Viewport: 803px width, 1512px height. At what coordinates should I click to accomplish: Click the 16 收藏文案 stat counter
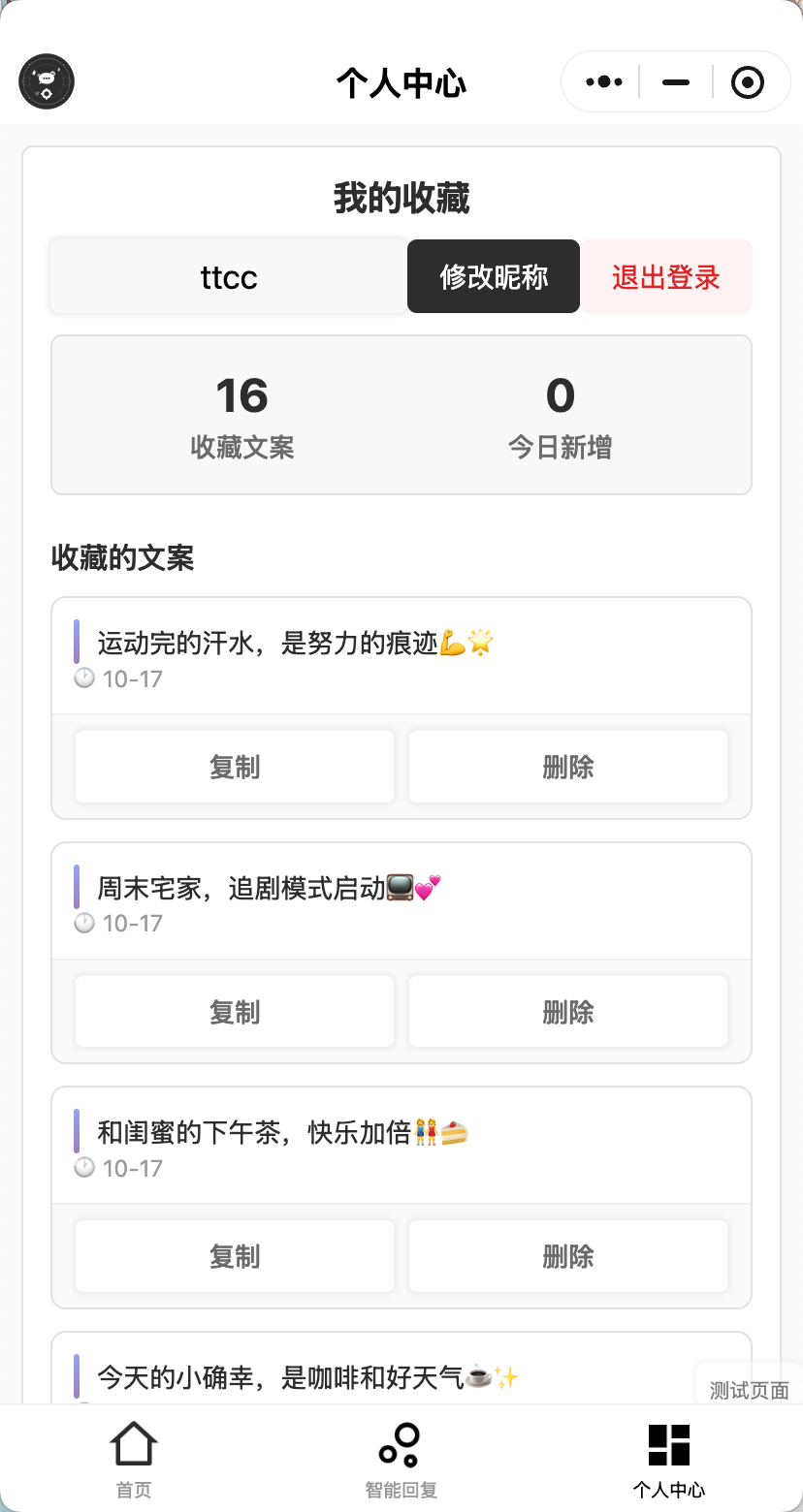pyautogui.click(x=241, y=415)
